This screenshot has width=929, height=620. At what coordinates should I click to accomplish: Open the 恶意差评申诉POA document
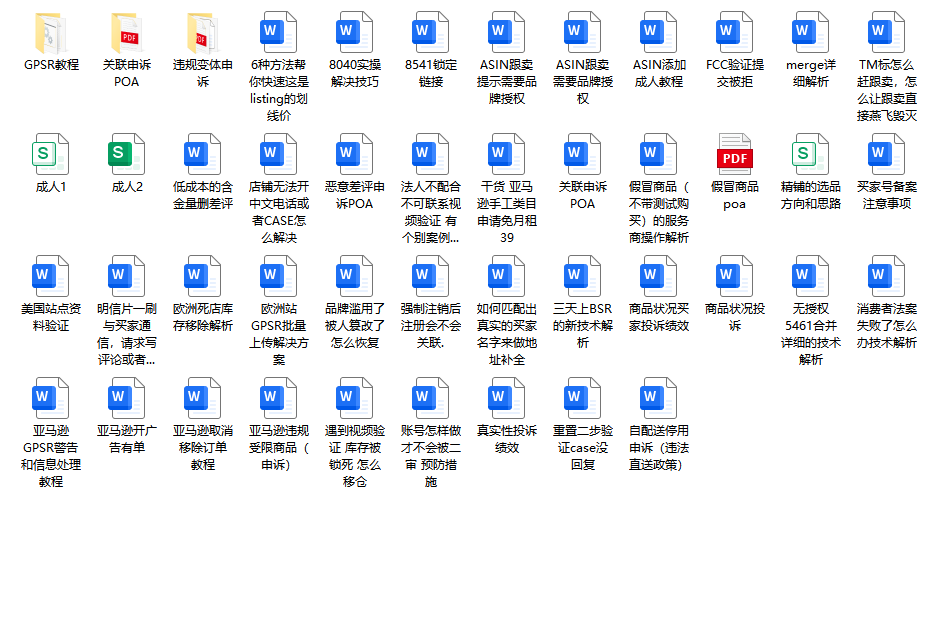355,155
